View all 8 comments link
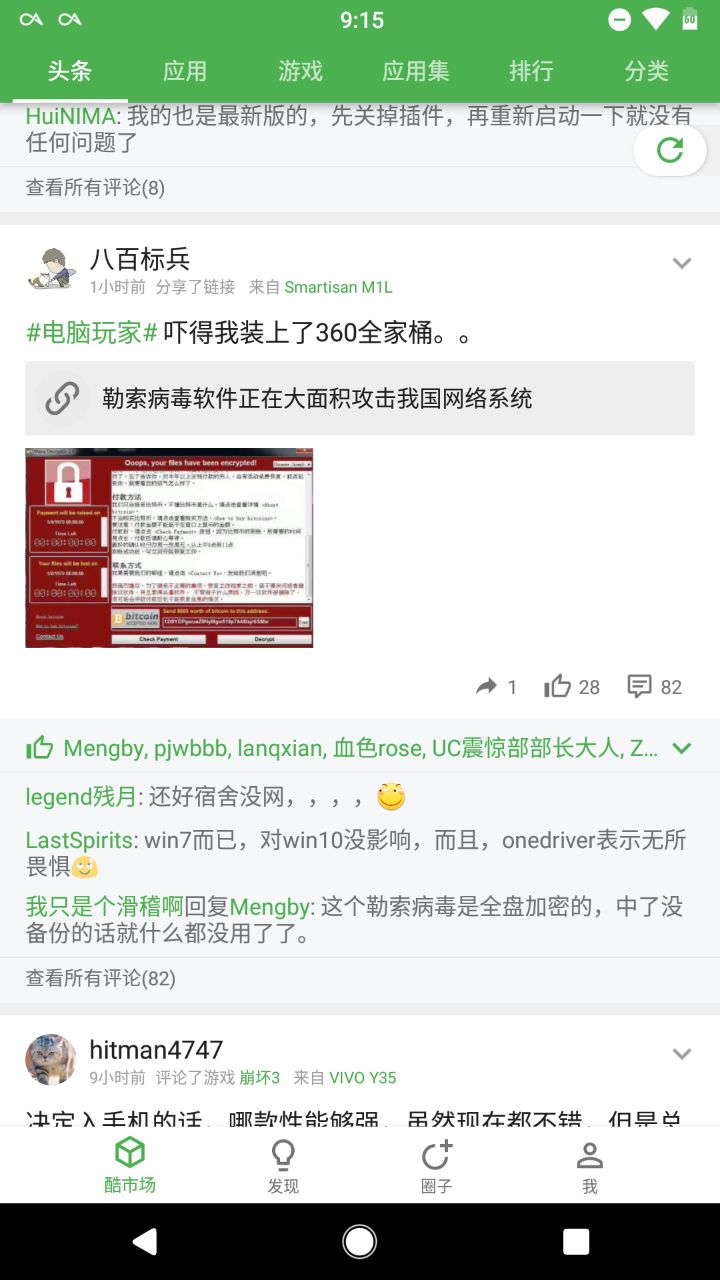 [x=95, y=187]
